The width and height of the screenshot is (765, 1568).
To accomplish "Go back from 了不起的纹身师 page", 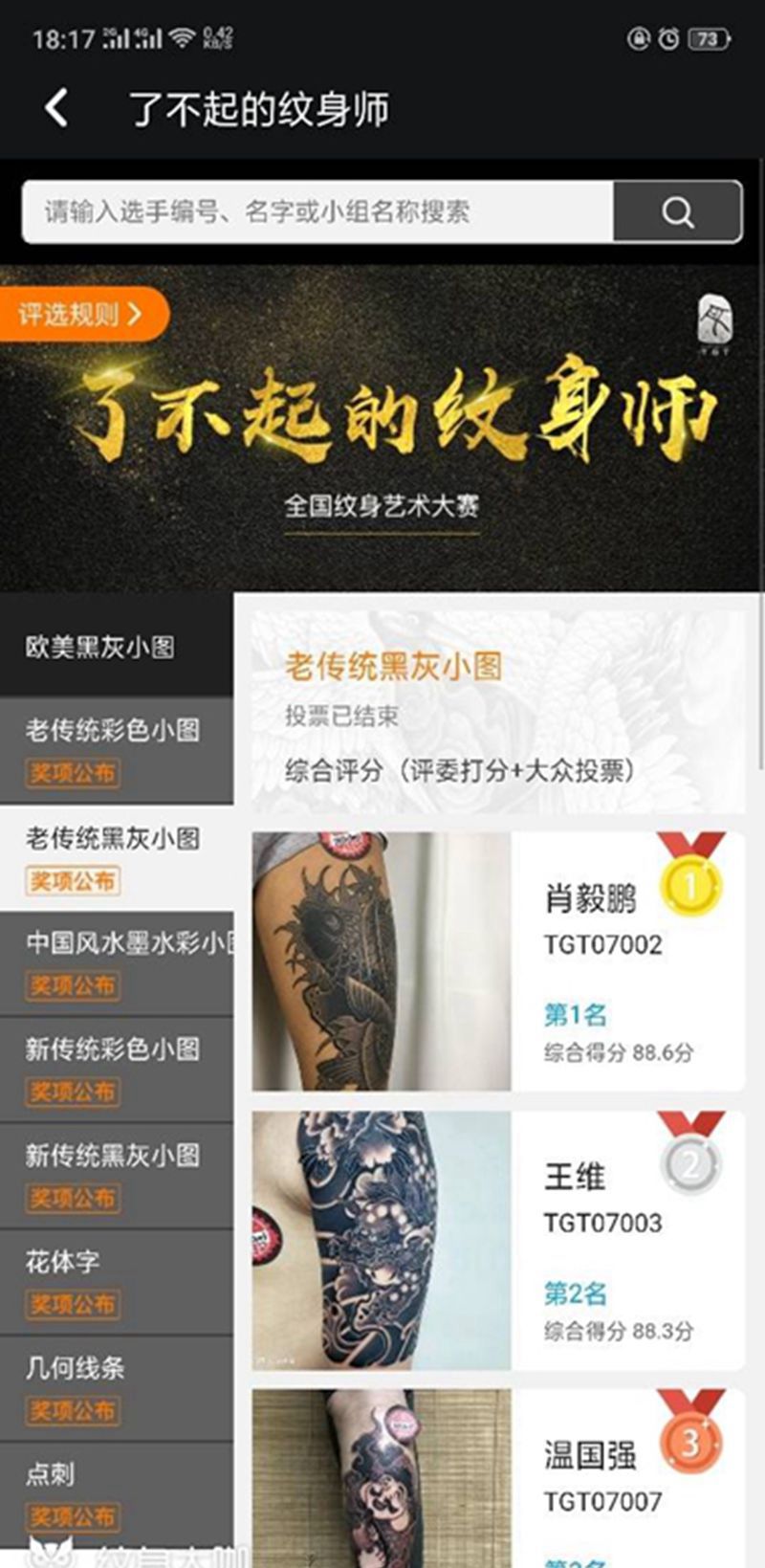I will [57, 108].
